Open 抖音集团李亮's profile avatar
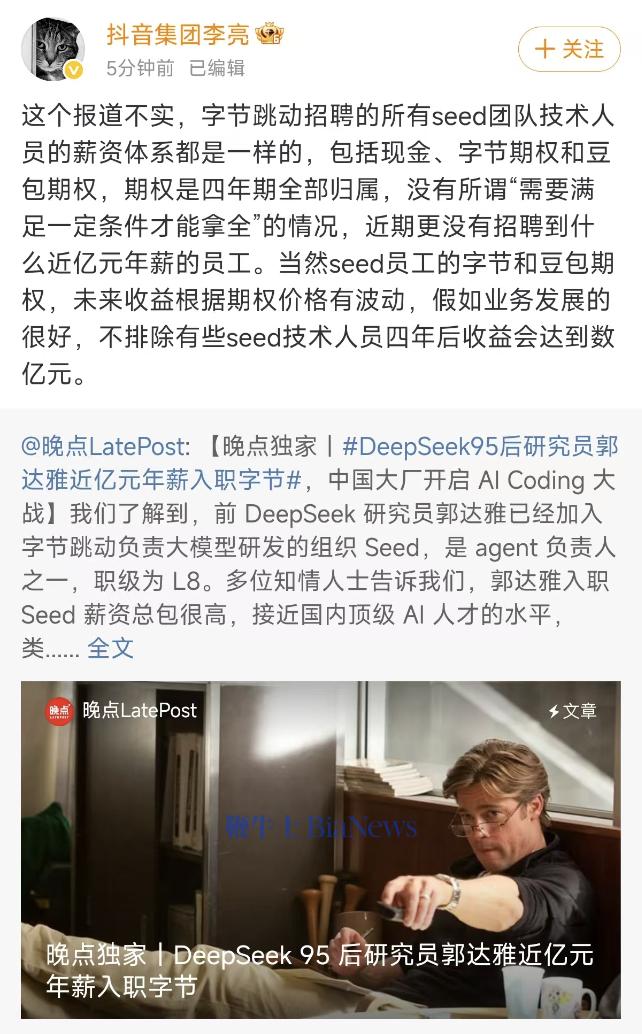This screenshot has height=1034, width=642. (53, 49)
